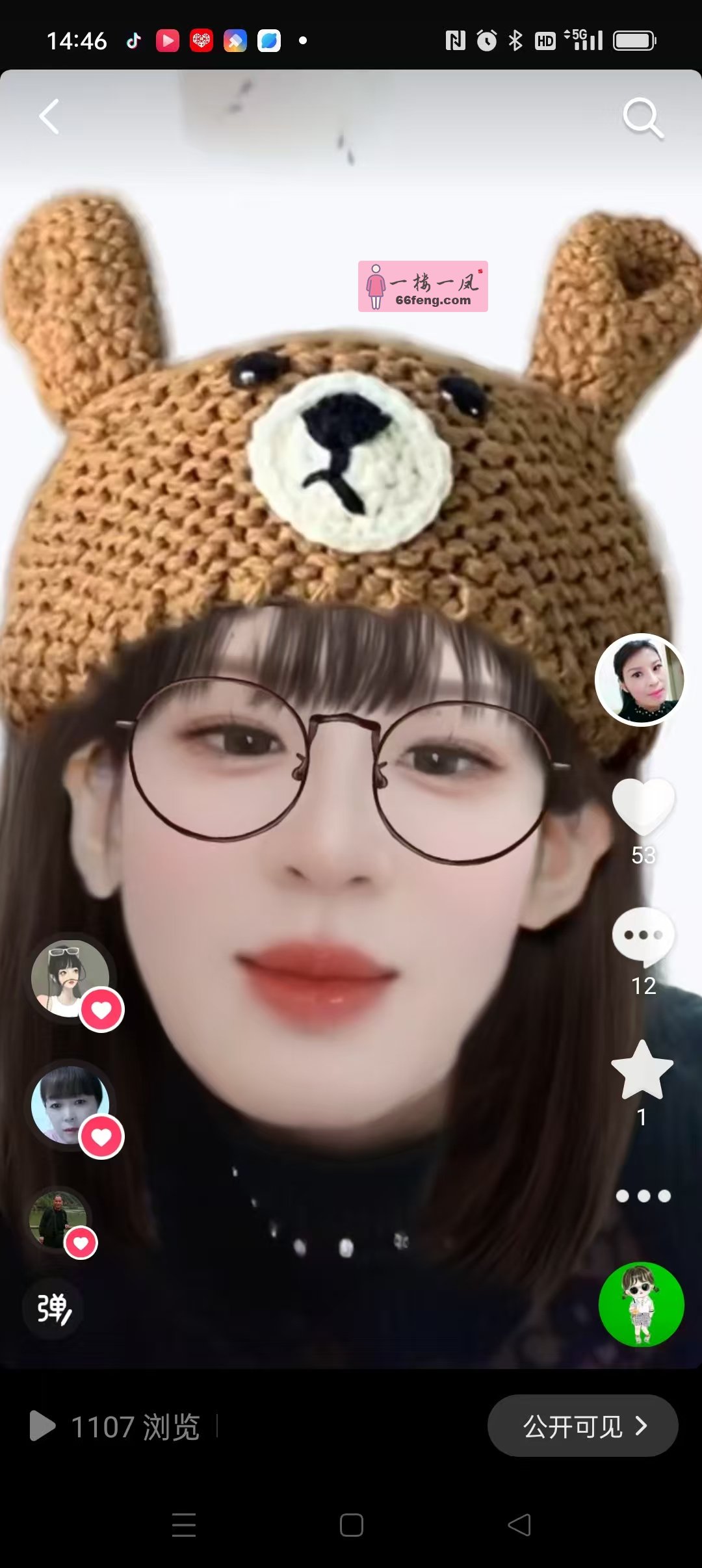Tap the TikTok icon in the status bar

133,40
